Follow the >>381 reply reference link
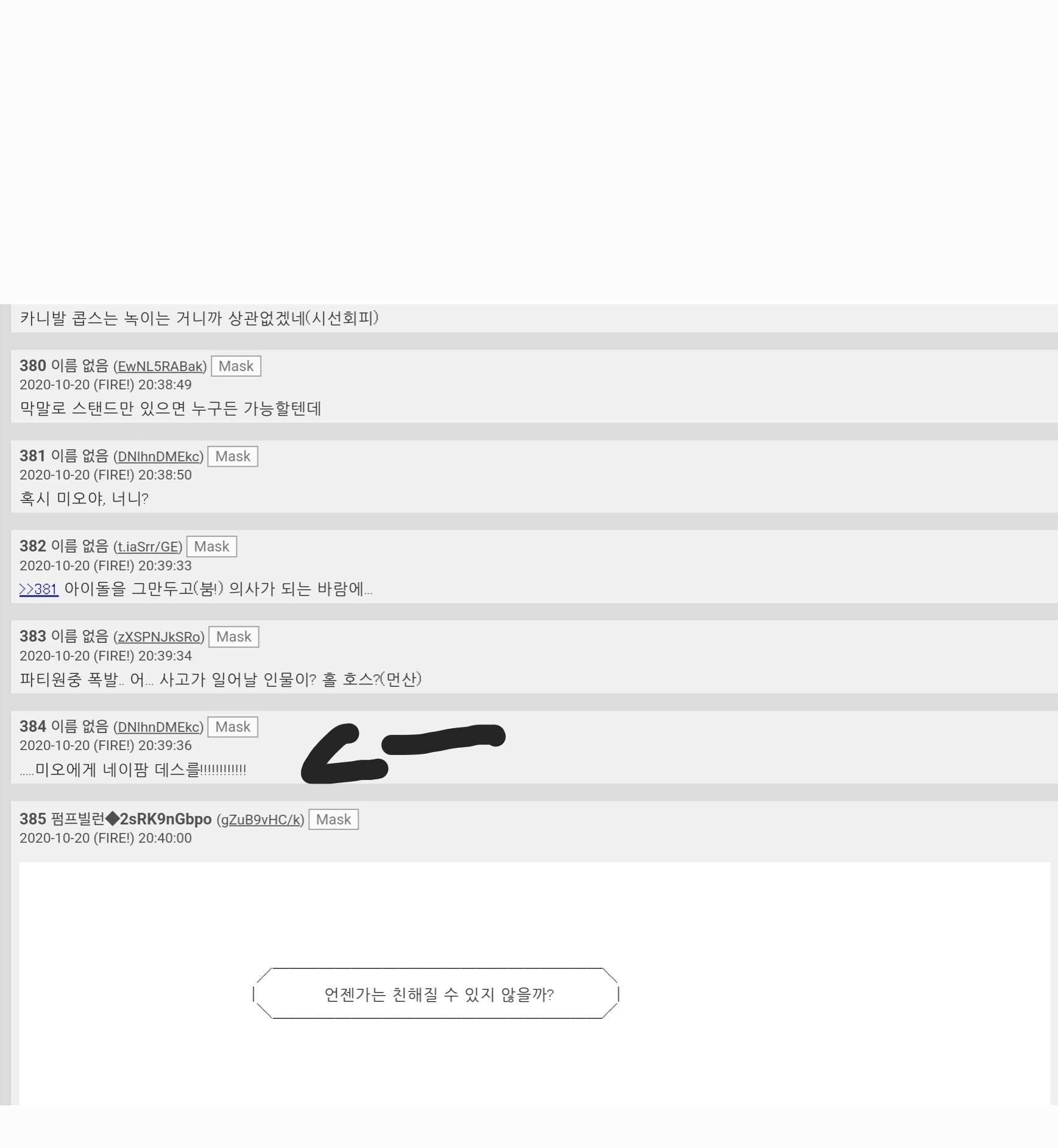Image resolution: width=1058 pixels, height=1148 pixels. (x=38, y=589)
